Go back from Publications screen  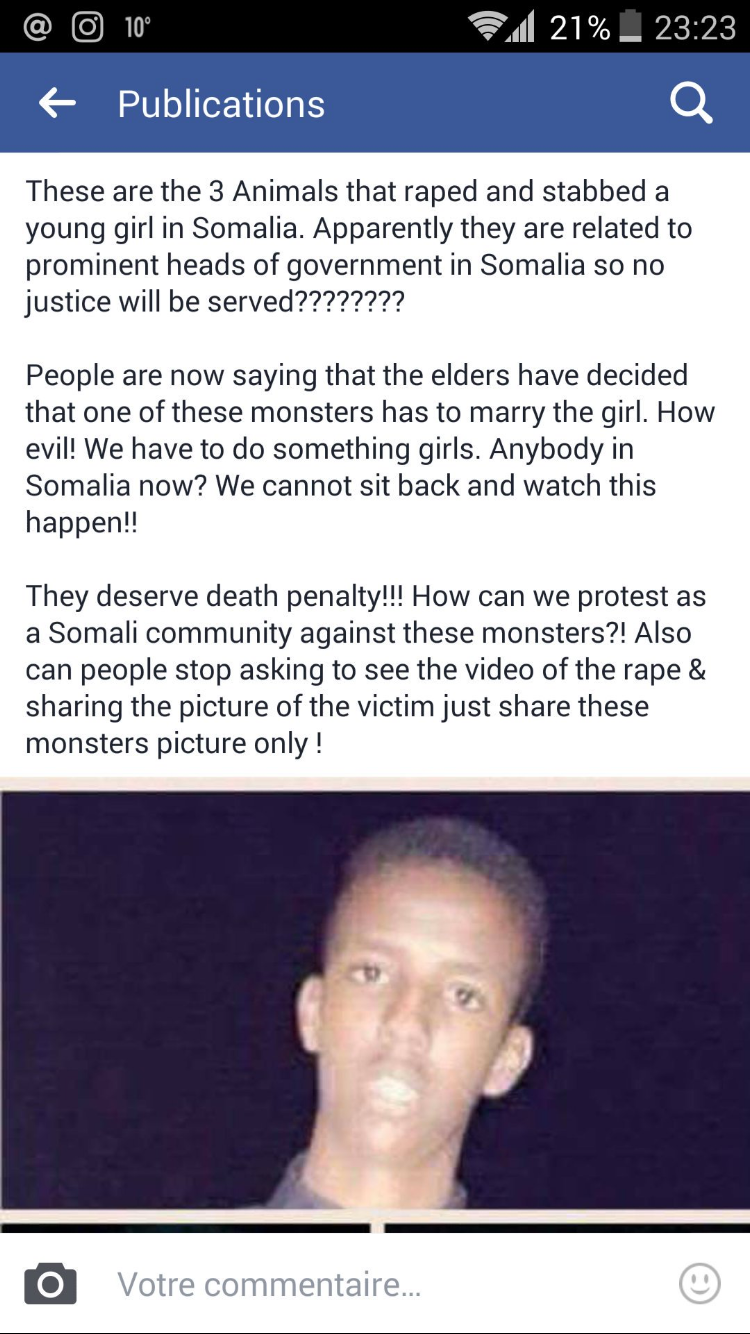(58, 103)
